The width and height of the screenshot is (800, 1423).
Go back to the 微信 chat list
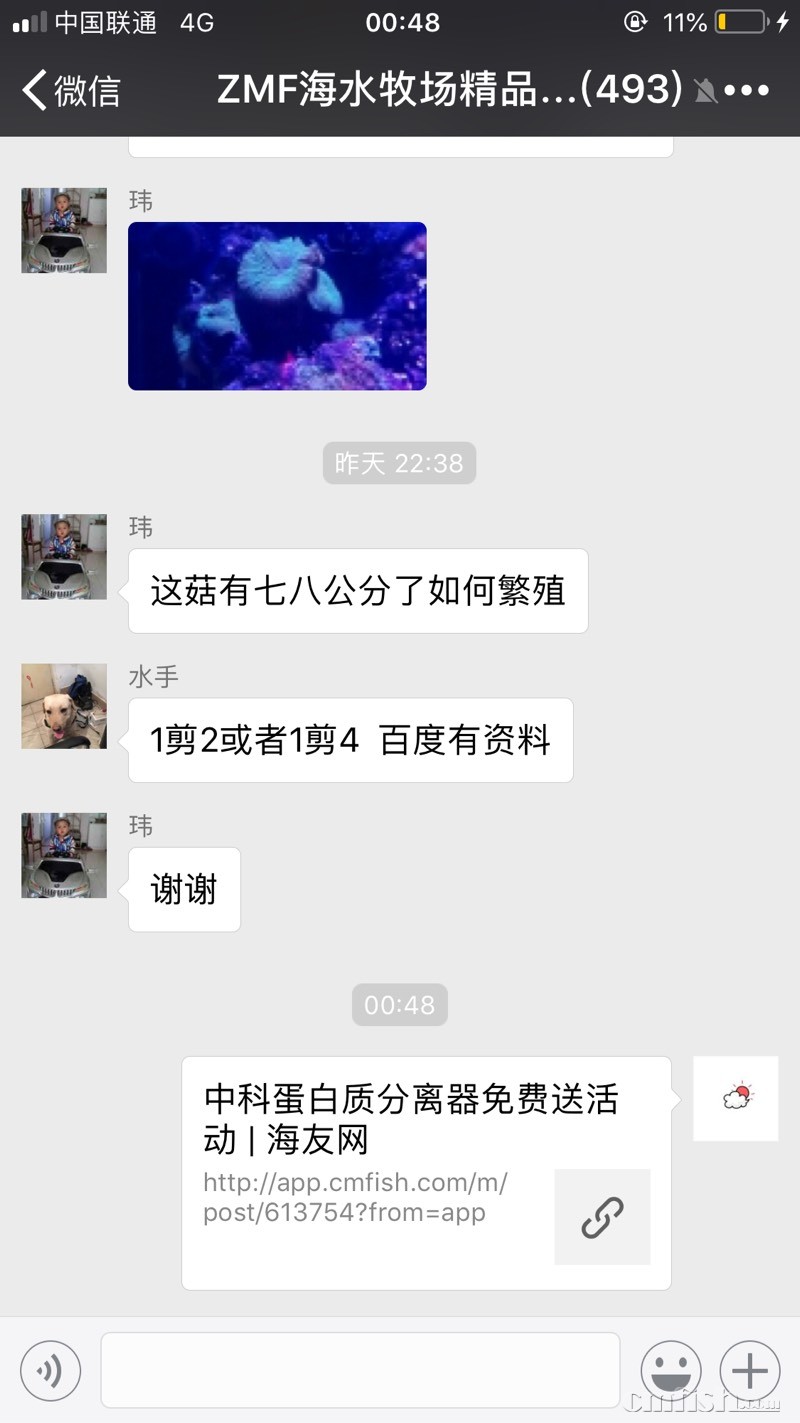(x=70, y=91)
